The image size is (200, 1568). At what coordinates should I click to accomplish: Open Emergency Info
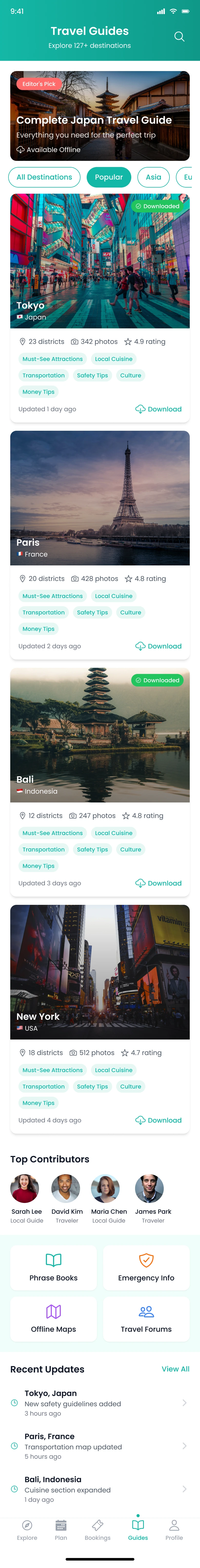point(146,1267)
